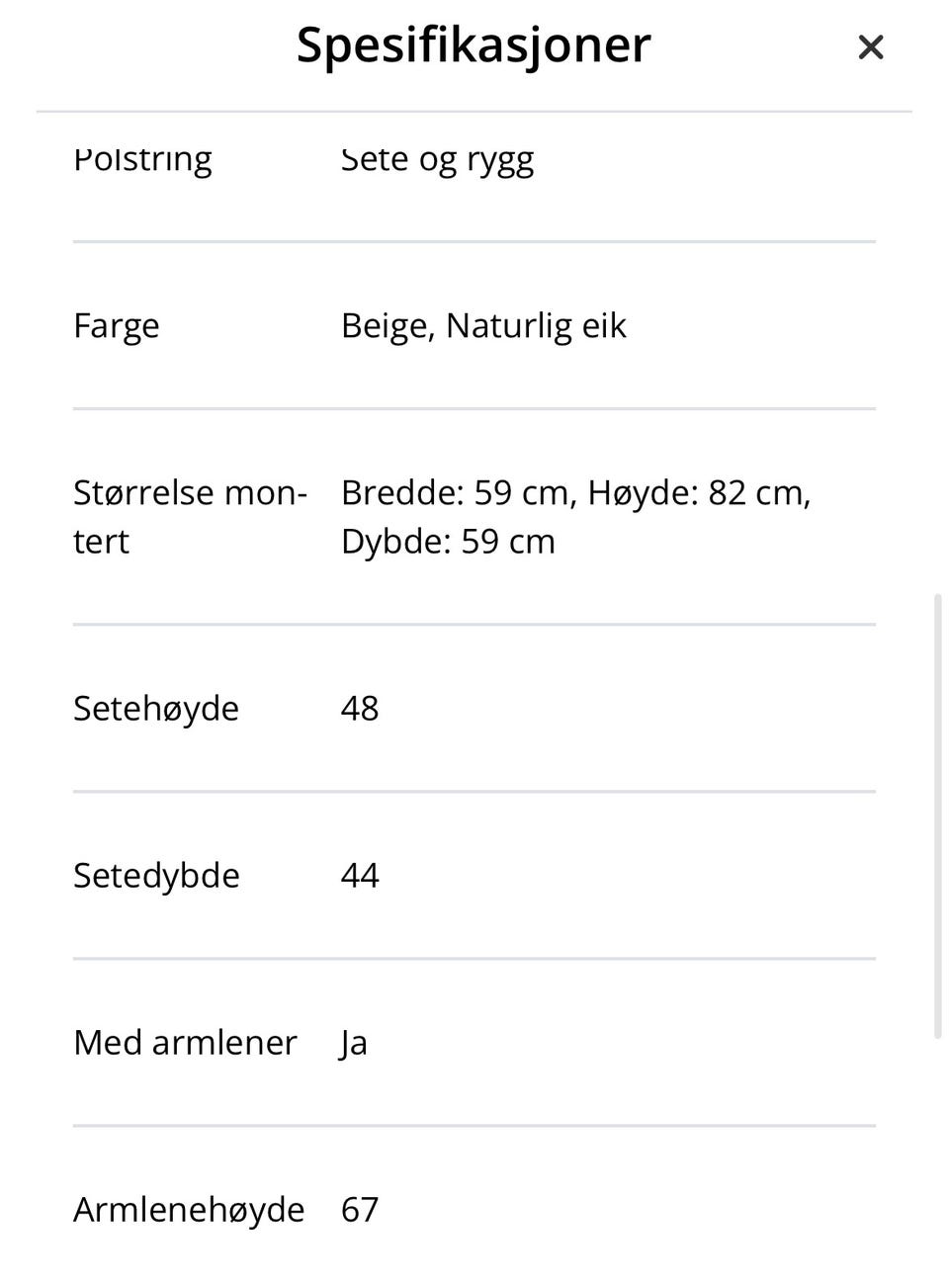This screenshot has height=1288, width=949.
Task: Select the 'Med armlener' label
Action: pos(185,1042)
